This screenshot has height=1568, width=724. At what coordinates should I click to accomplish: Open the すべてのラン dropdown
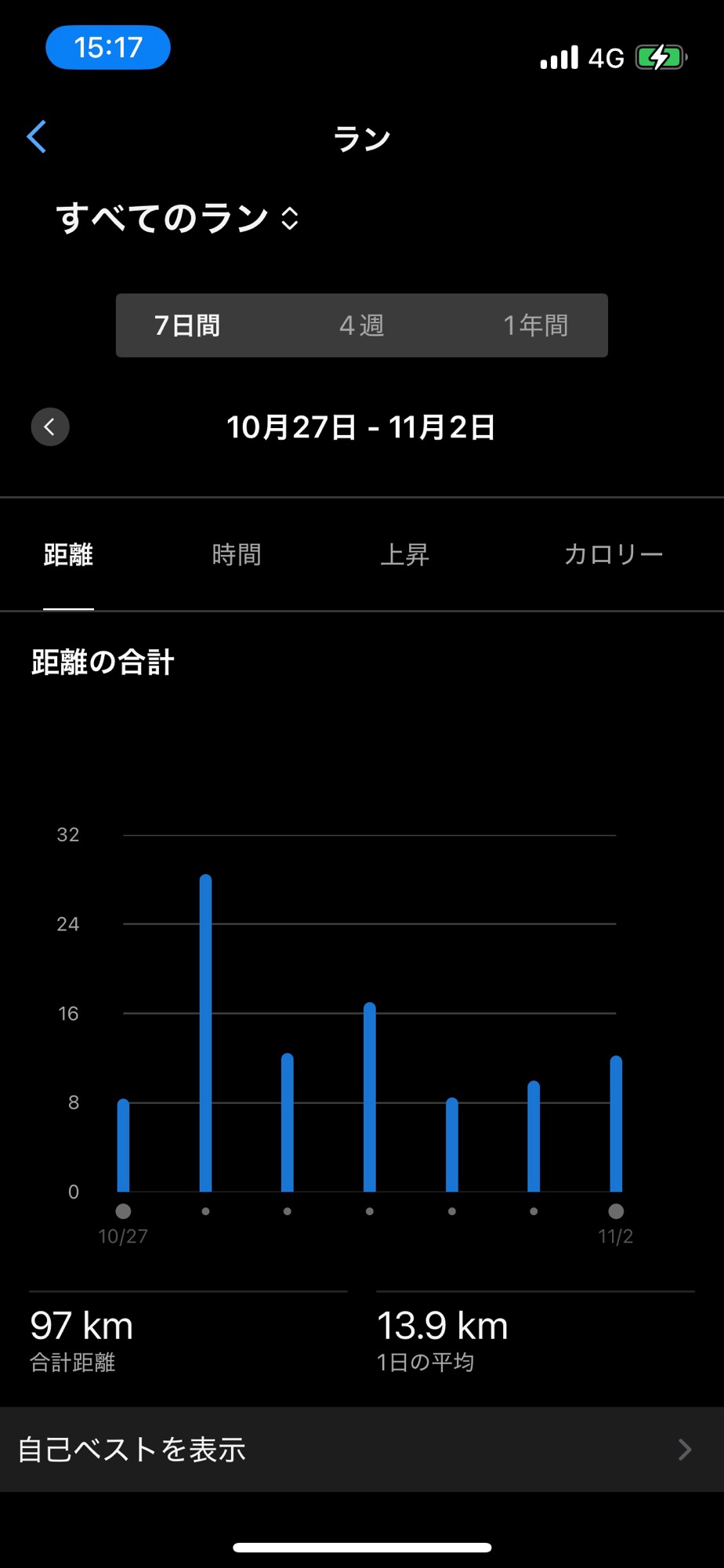(x=177, y=218)
